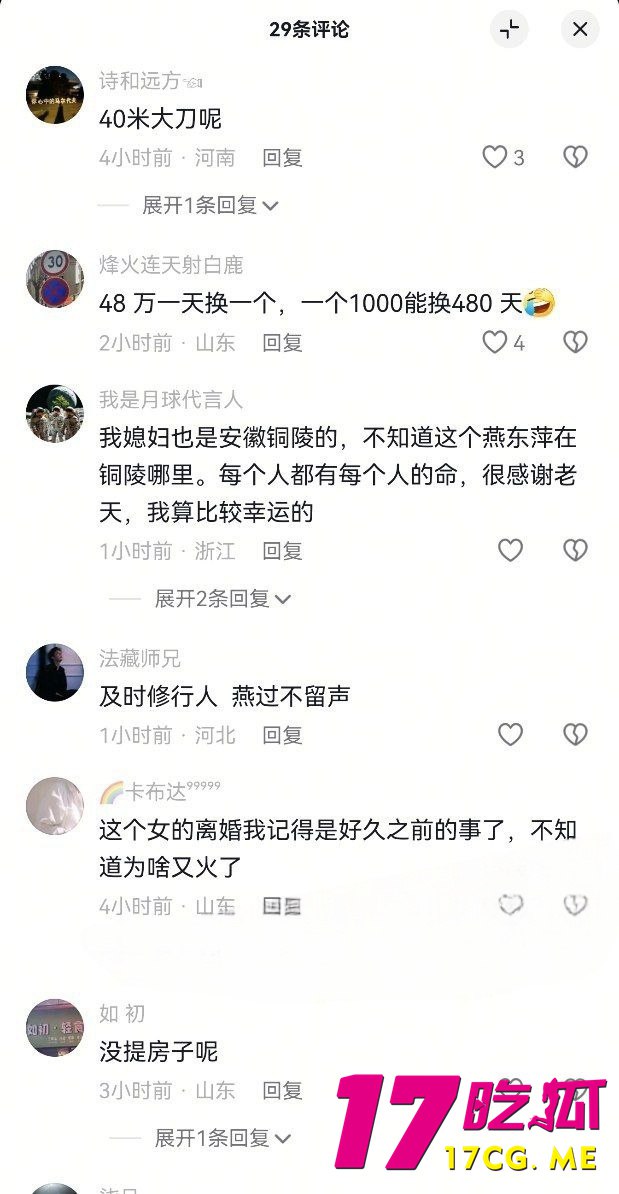Reply to 我是月球代言人's comment

point(282,550)
